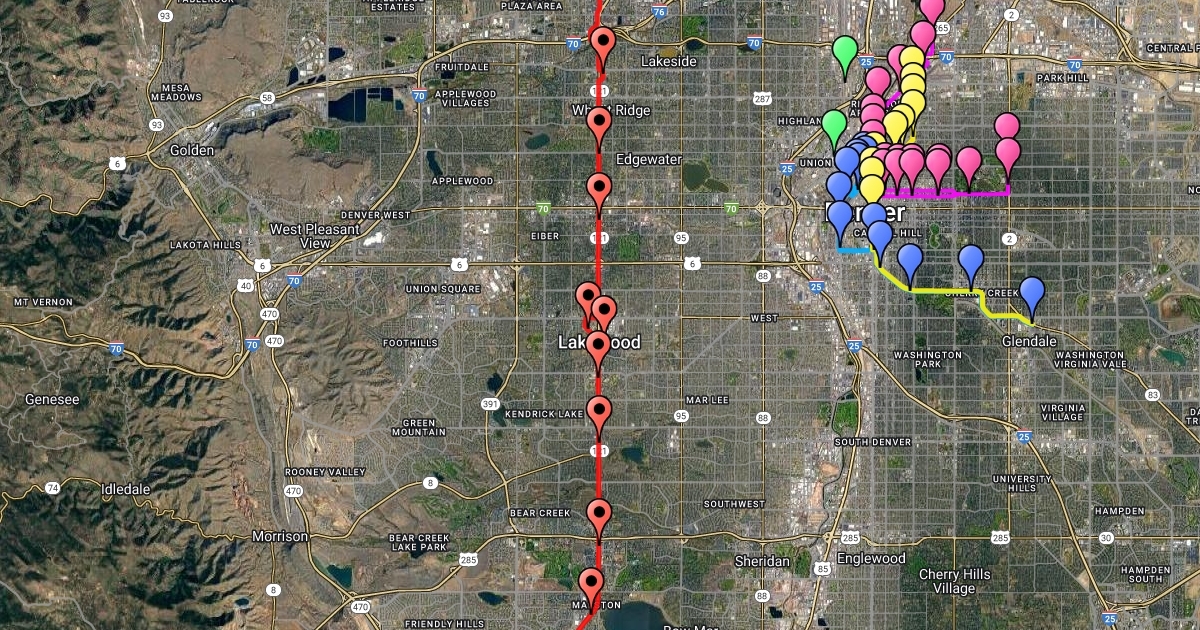Select the bottommost red pin on the route

[591, 581]
